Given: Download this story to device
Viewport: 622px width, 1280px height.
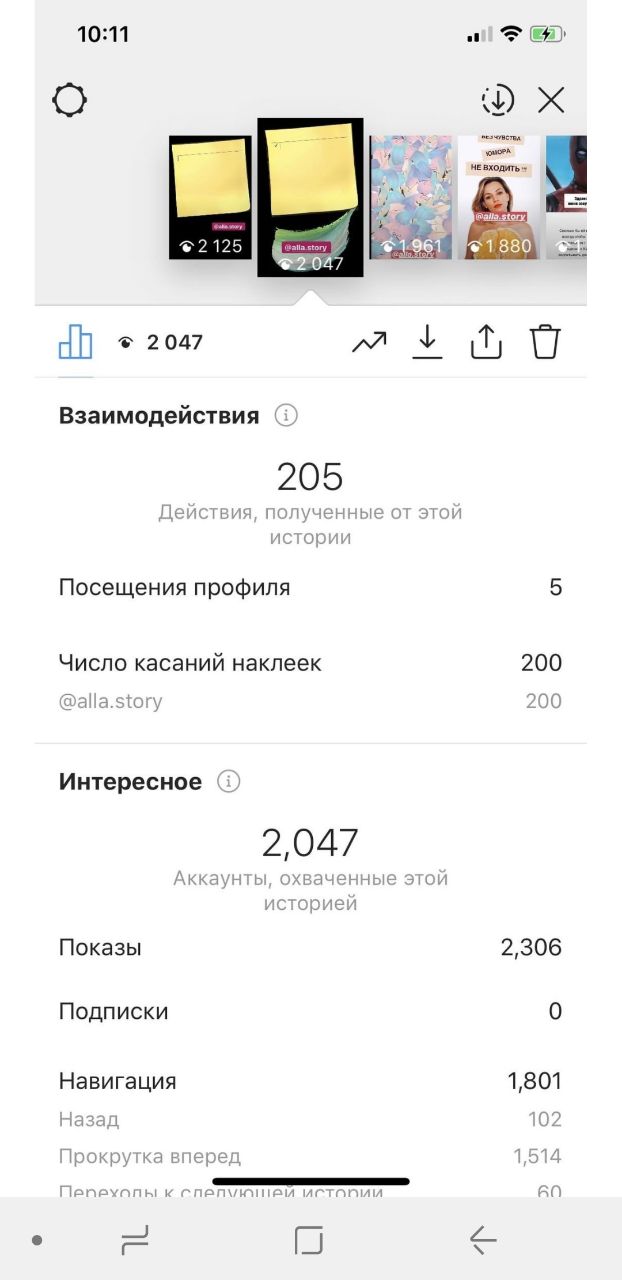Looking at the screenshot, I should (x=427, y=342).
